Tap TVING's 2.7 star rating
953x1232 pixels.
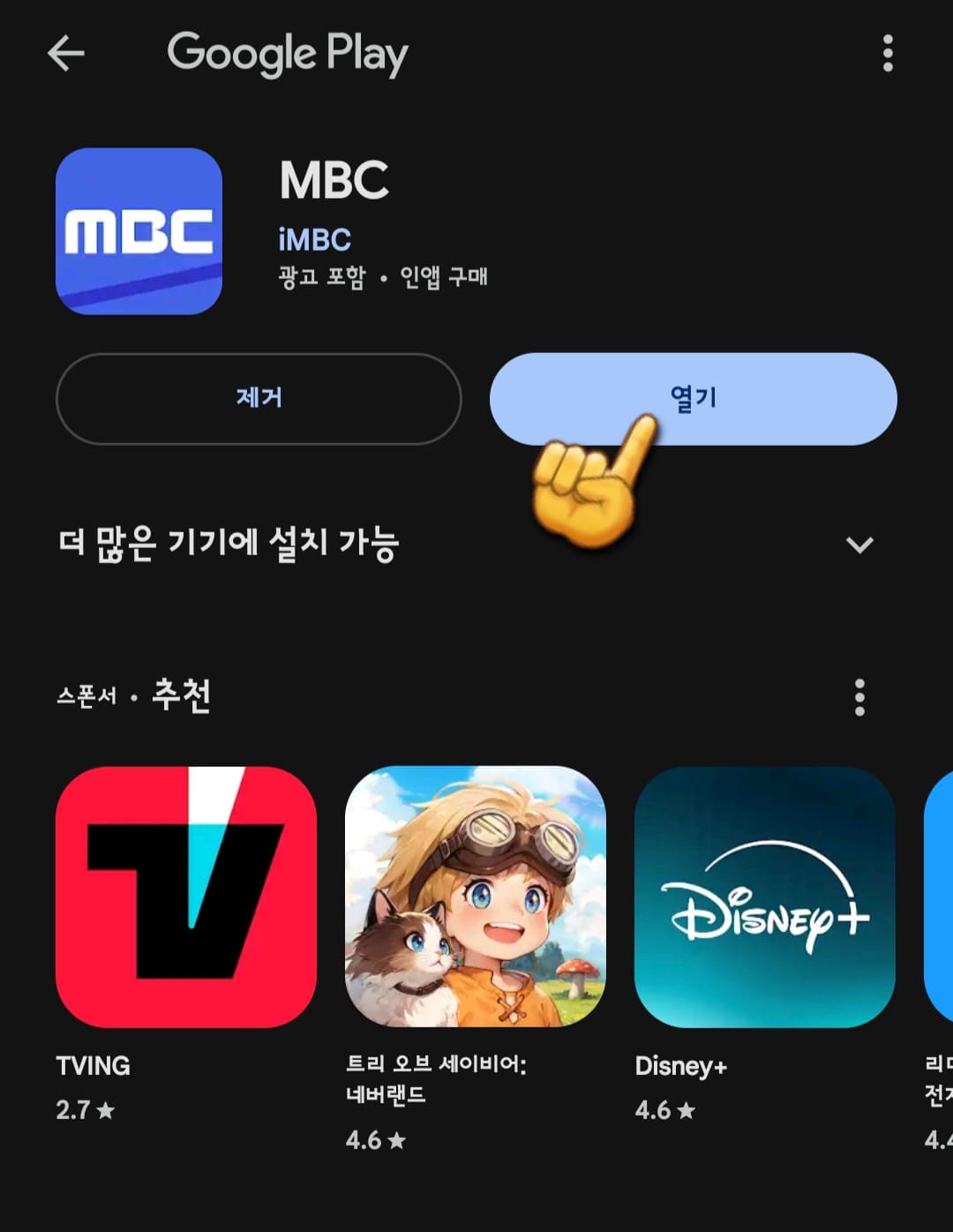pyautogui.click(x=82, y=1111)
